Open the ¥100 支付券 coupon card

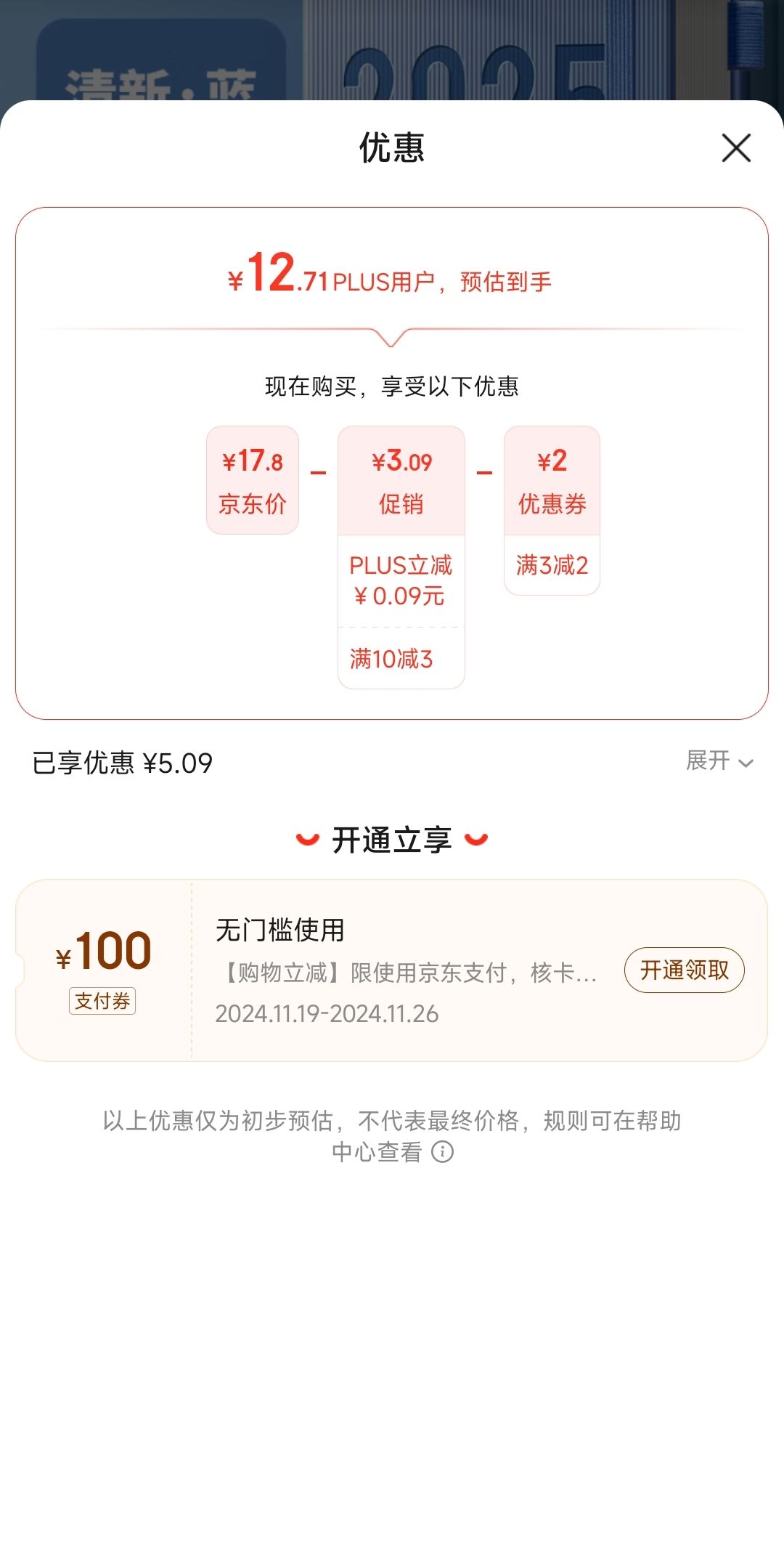click(x=391, y=970)
